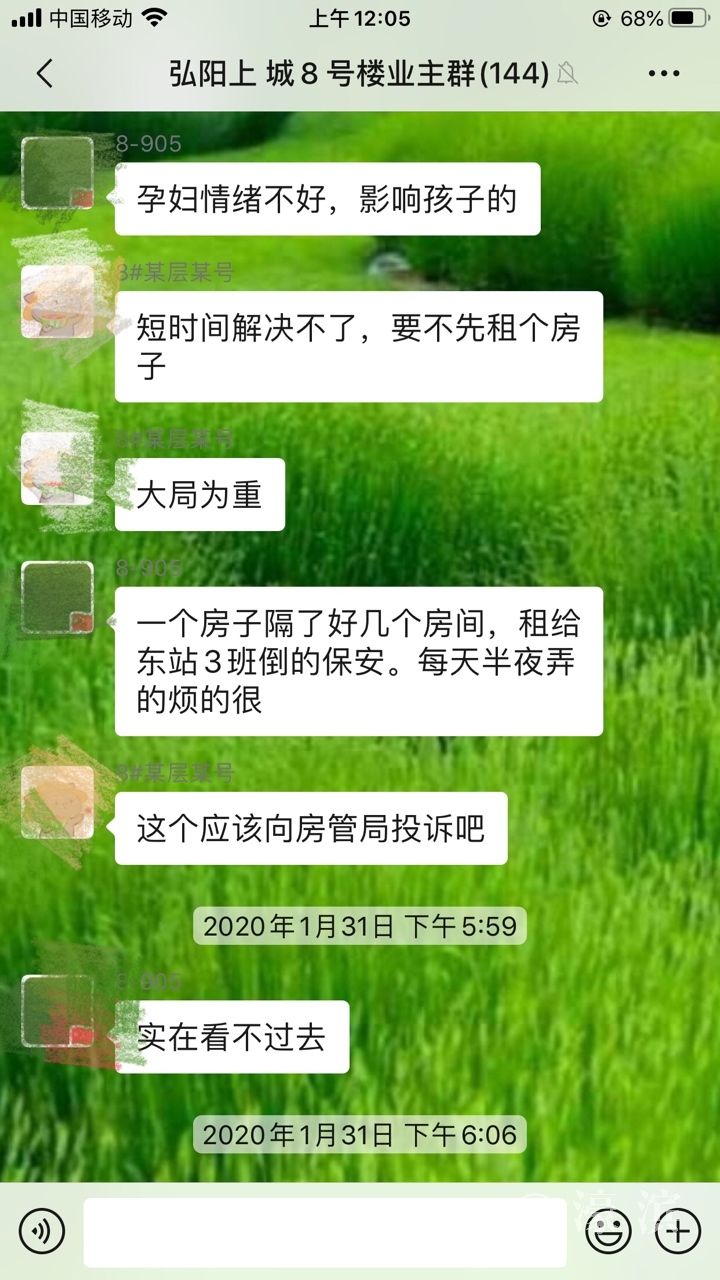This screenshot has width=720, height=1280.
Task: Open the group chat options menu
Action: (664, 74)
